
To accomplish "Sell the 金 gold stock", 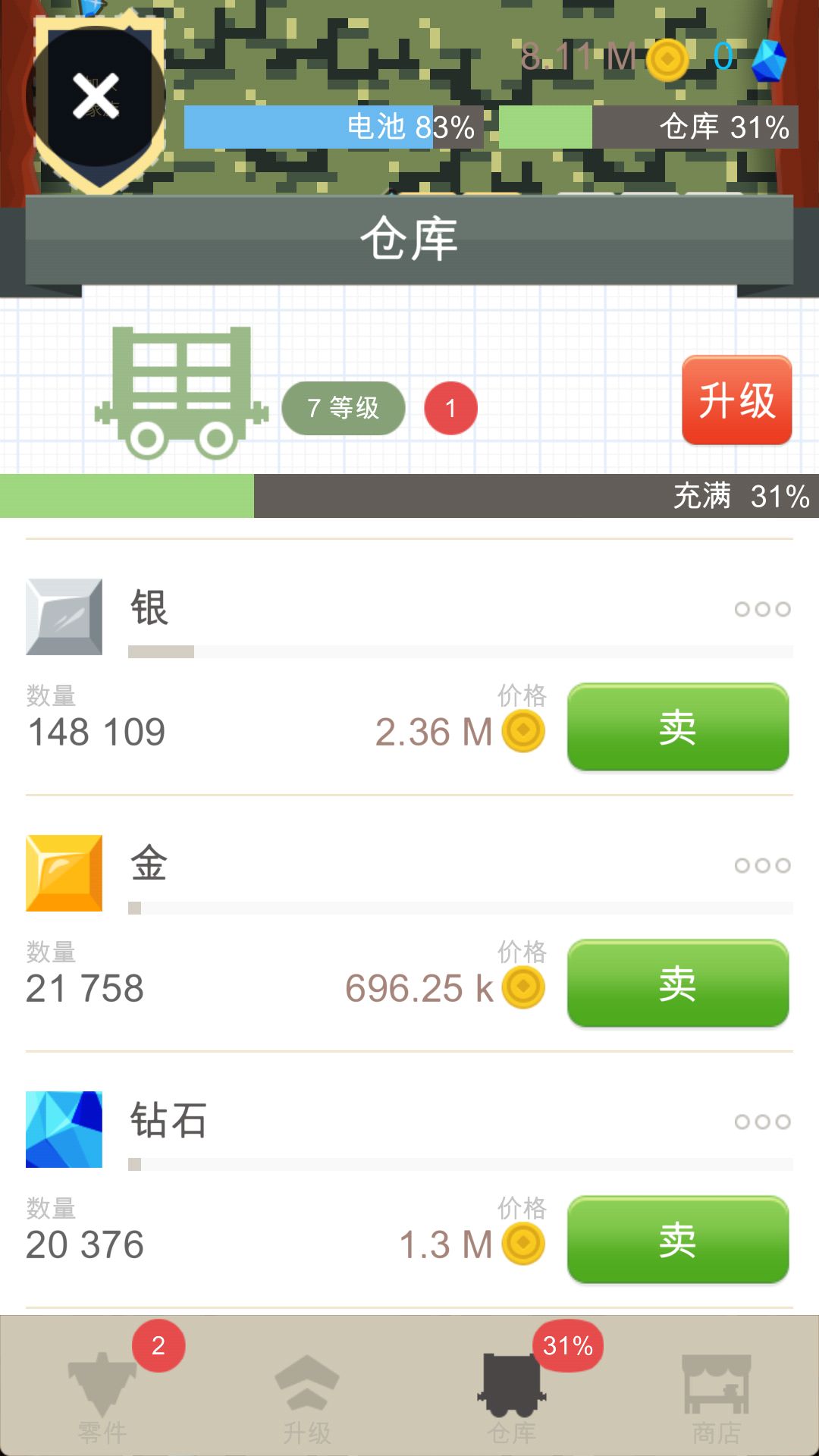I will coord(677,984).
